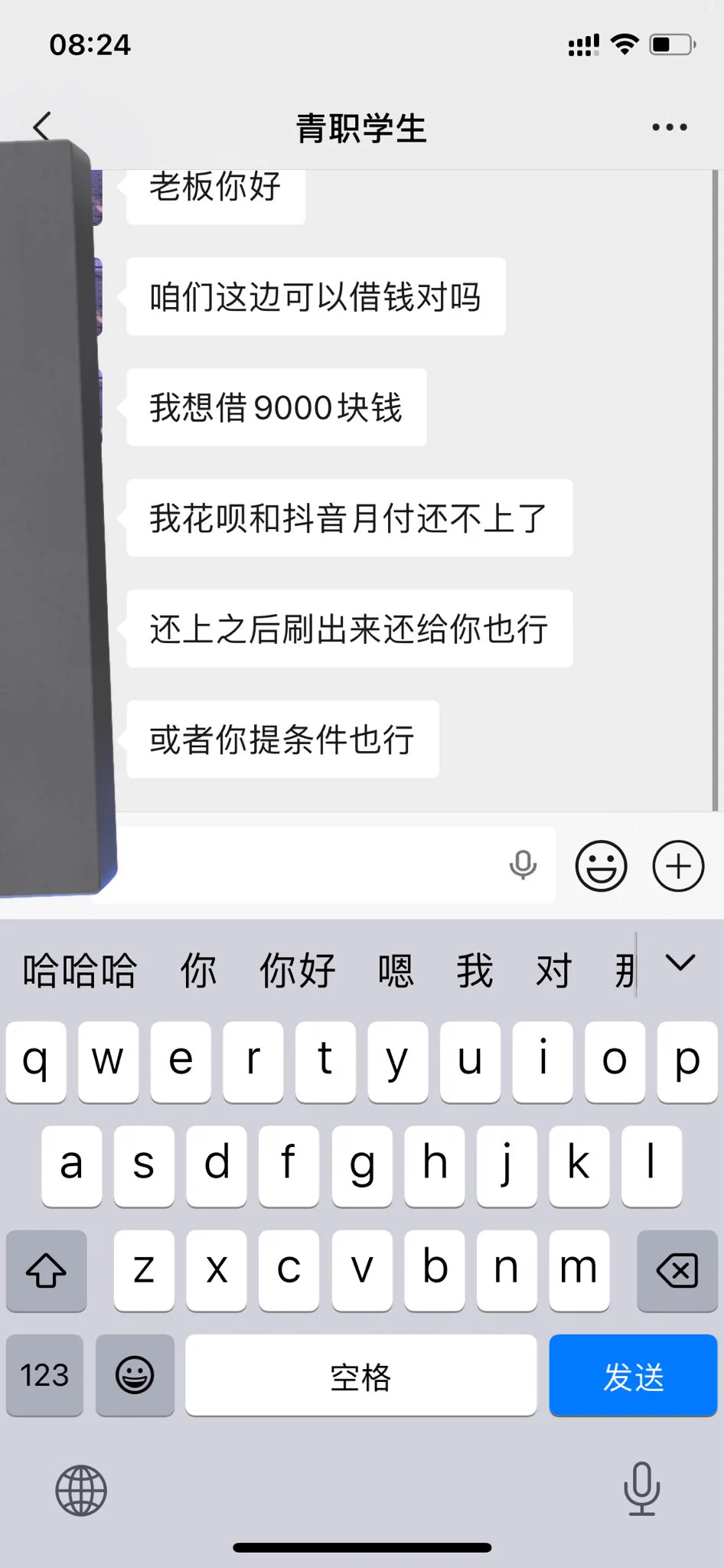Open the emoji sticker panel

point(601,866)
